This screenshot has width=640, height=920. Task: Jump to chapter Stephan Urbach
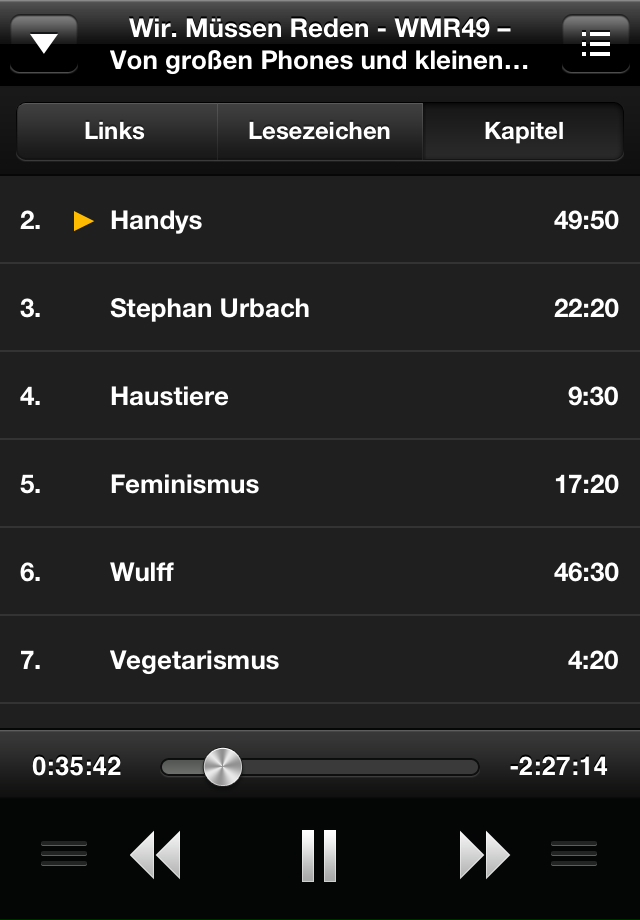319,308
